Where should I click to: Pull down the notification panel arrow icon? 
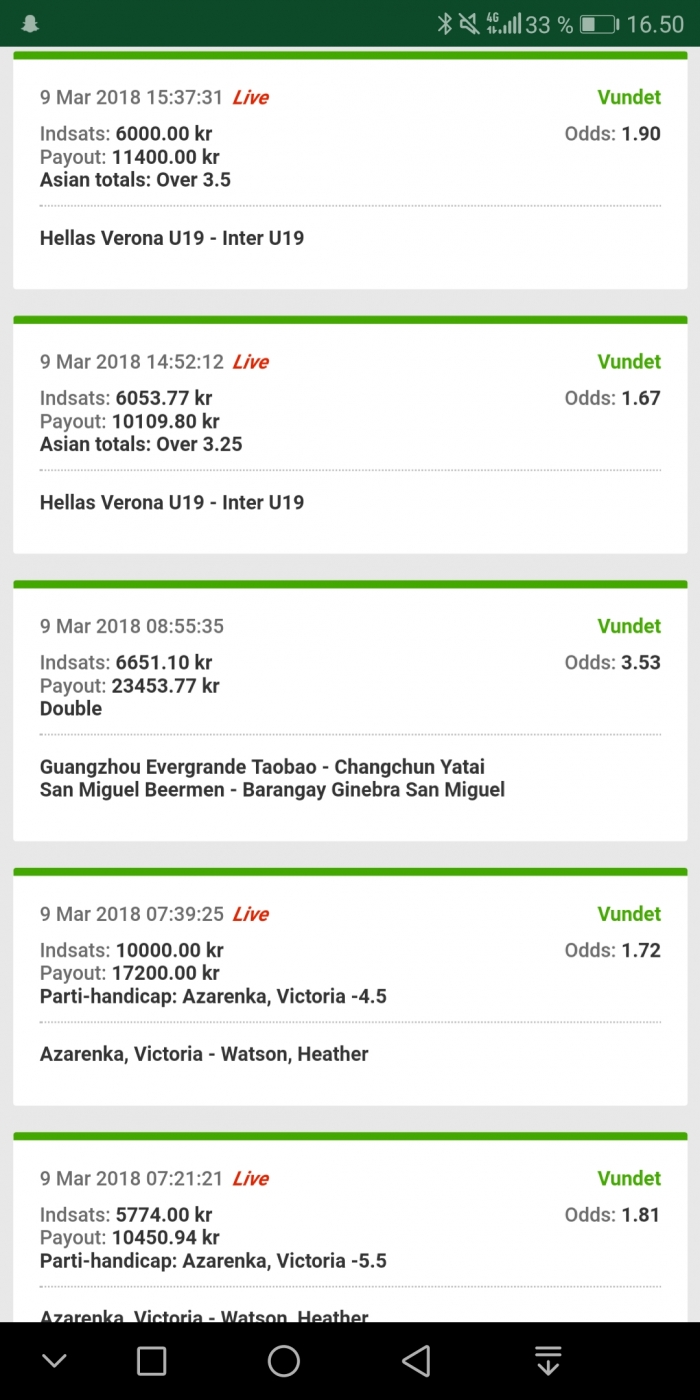547,1361
